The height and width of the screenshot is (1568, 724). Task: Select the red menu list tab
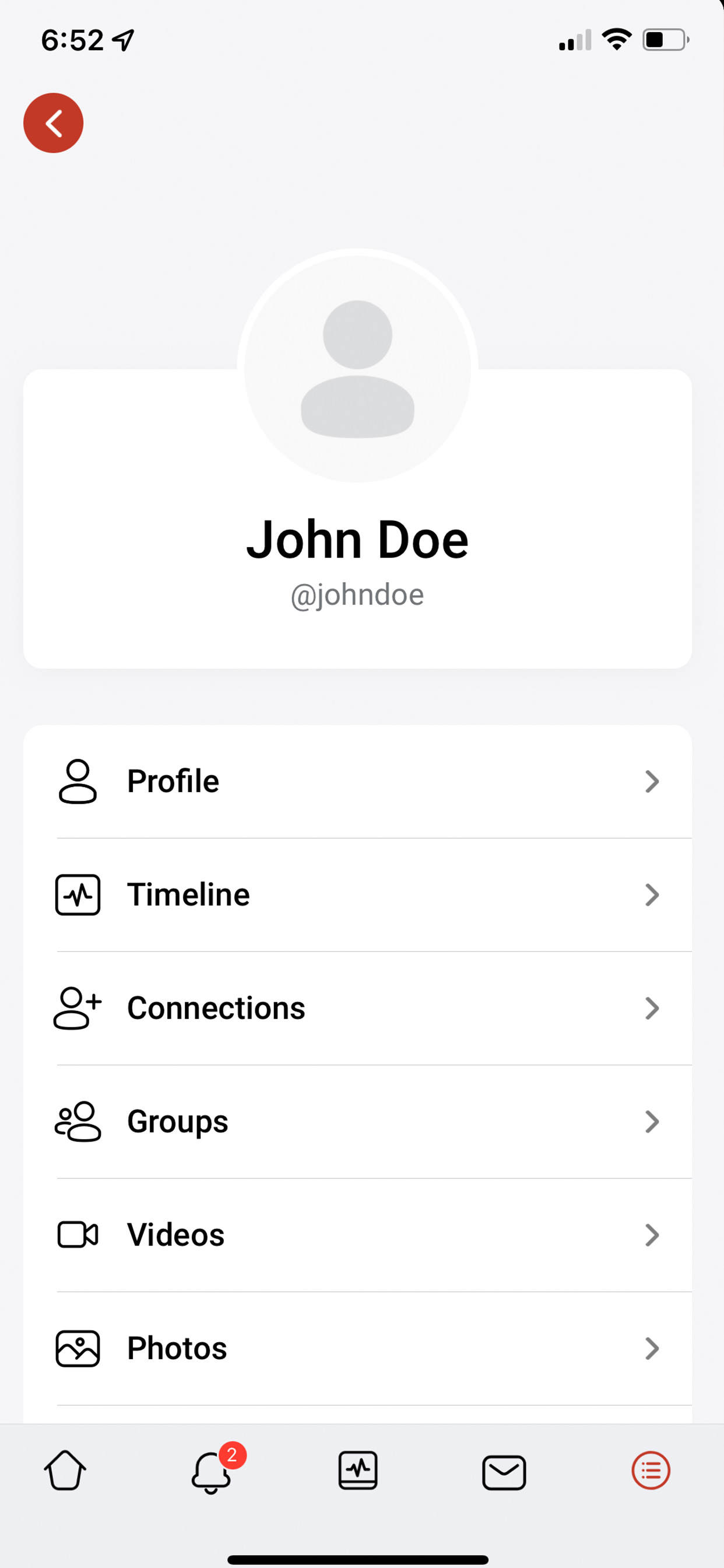click(x=651, y=1471)
